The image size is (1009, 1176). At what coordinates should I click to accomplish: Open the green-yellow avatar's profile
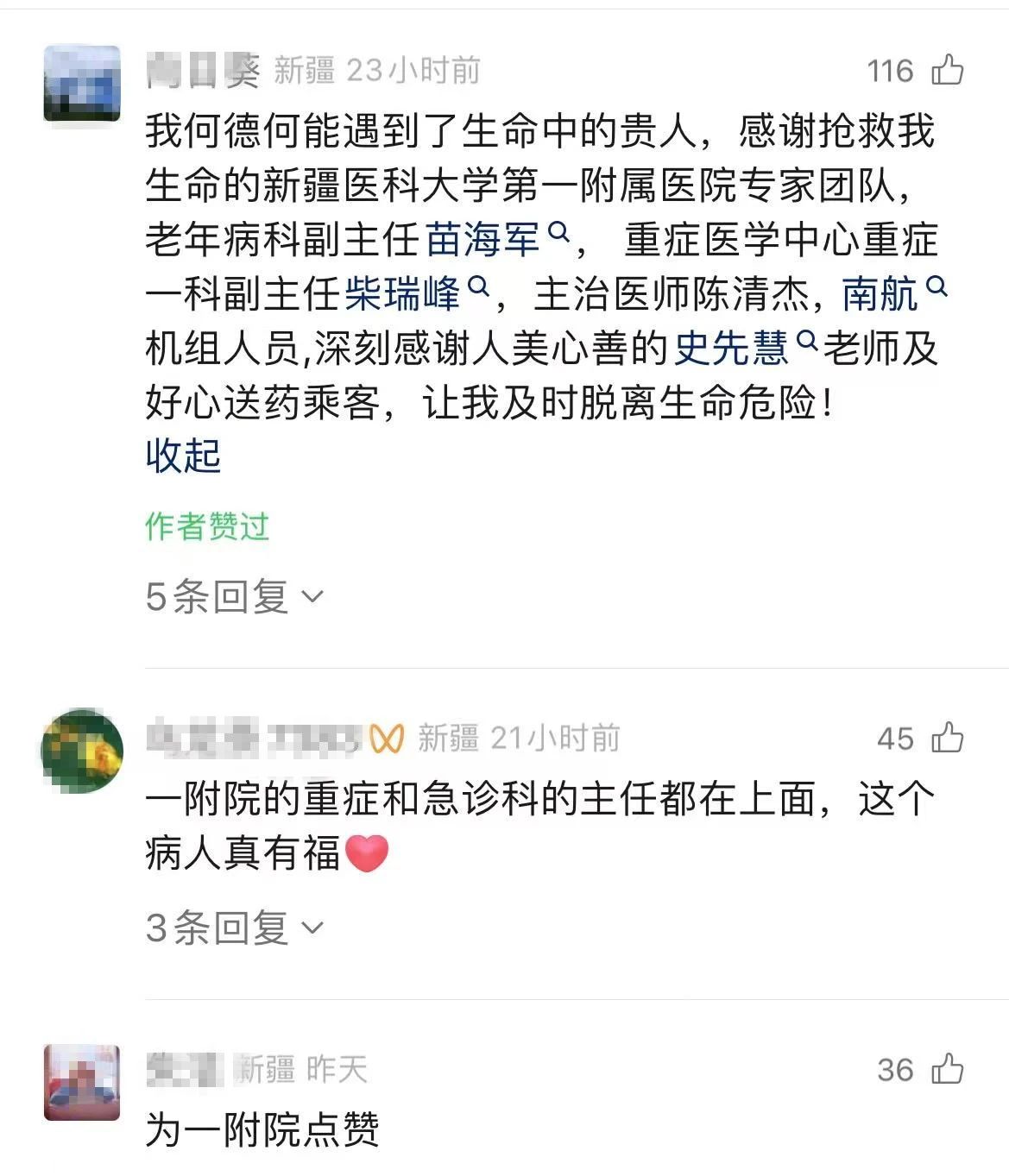pyautogui.click(x=82, y=751)
